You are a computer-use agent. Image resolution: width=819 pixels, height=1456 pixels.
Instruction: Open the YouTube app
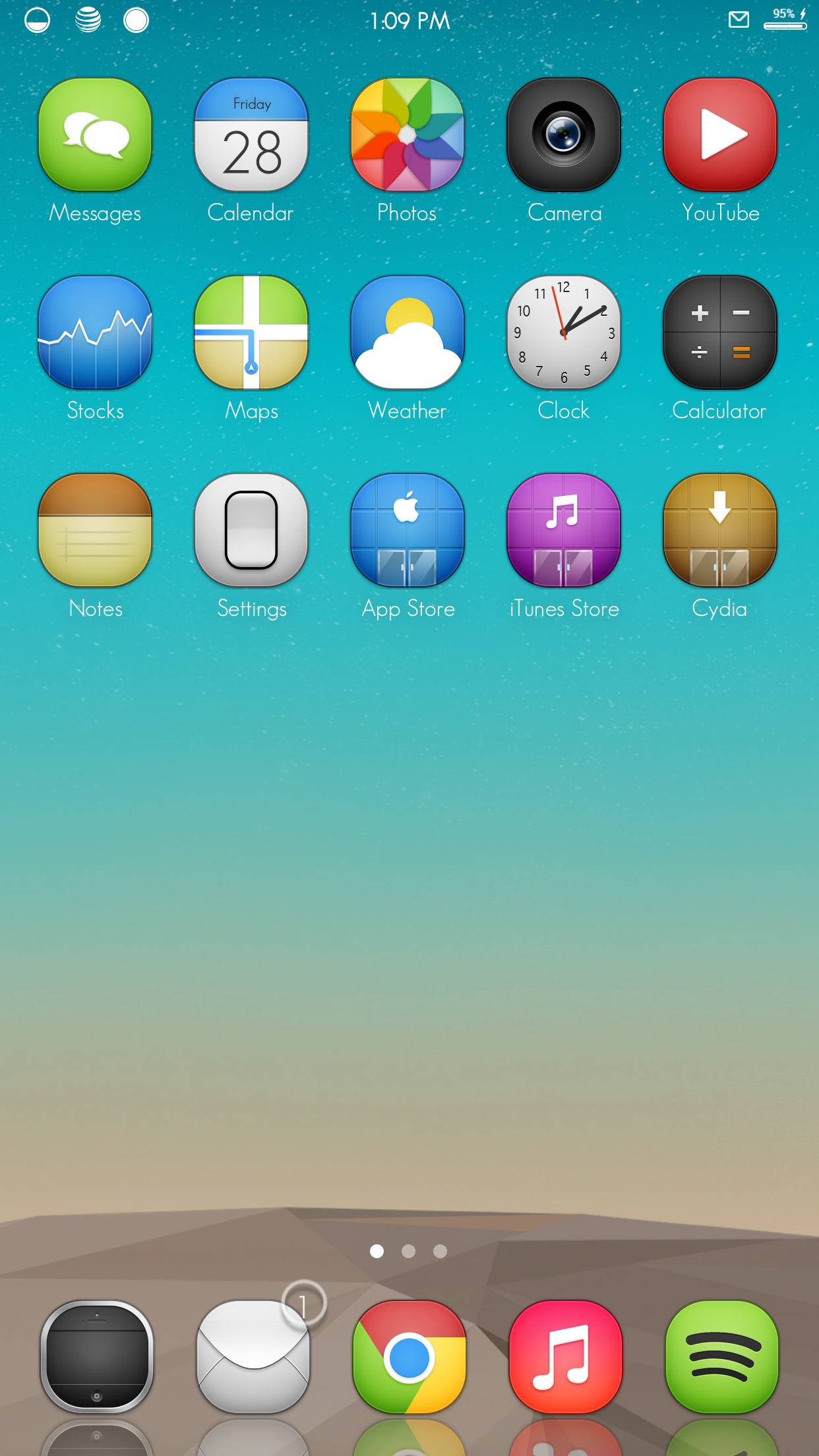(x=720, y=135)
